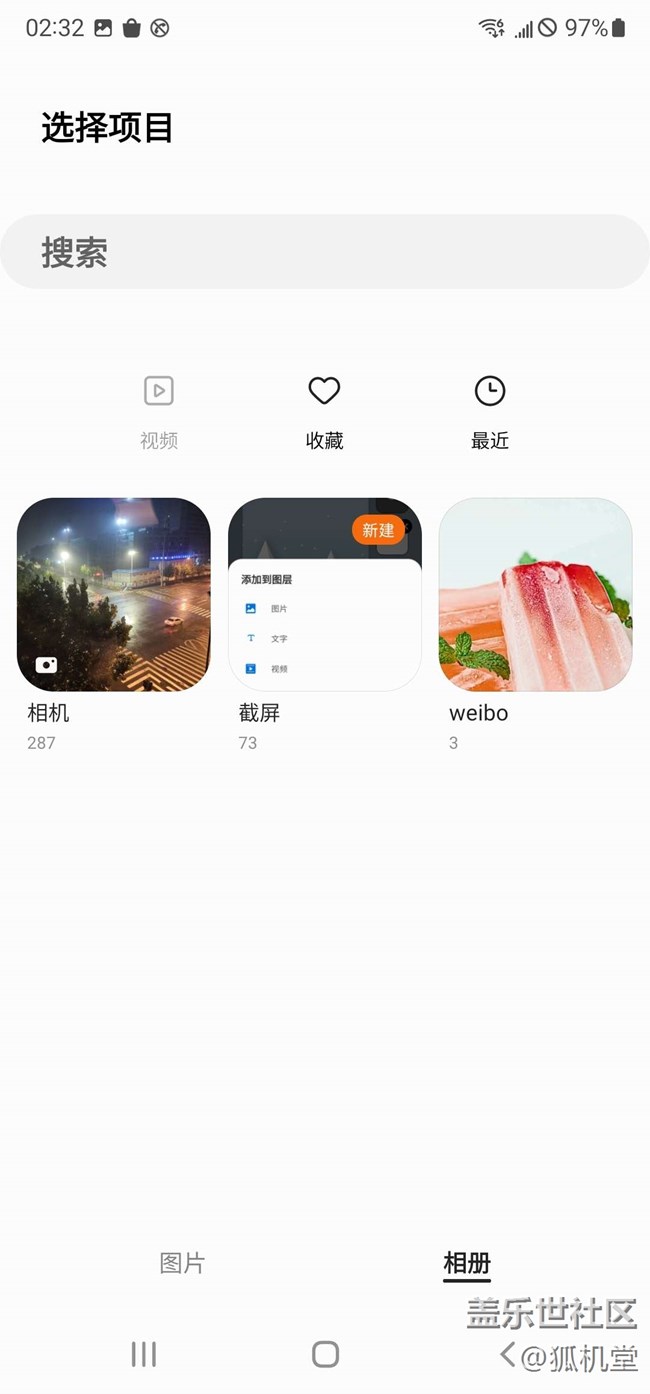Open the 截屏 screenshots album
Image resolution: width=650 pixels, height=1394 pixels.
click(325, 594)
